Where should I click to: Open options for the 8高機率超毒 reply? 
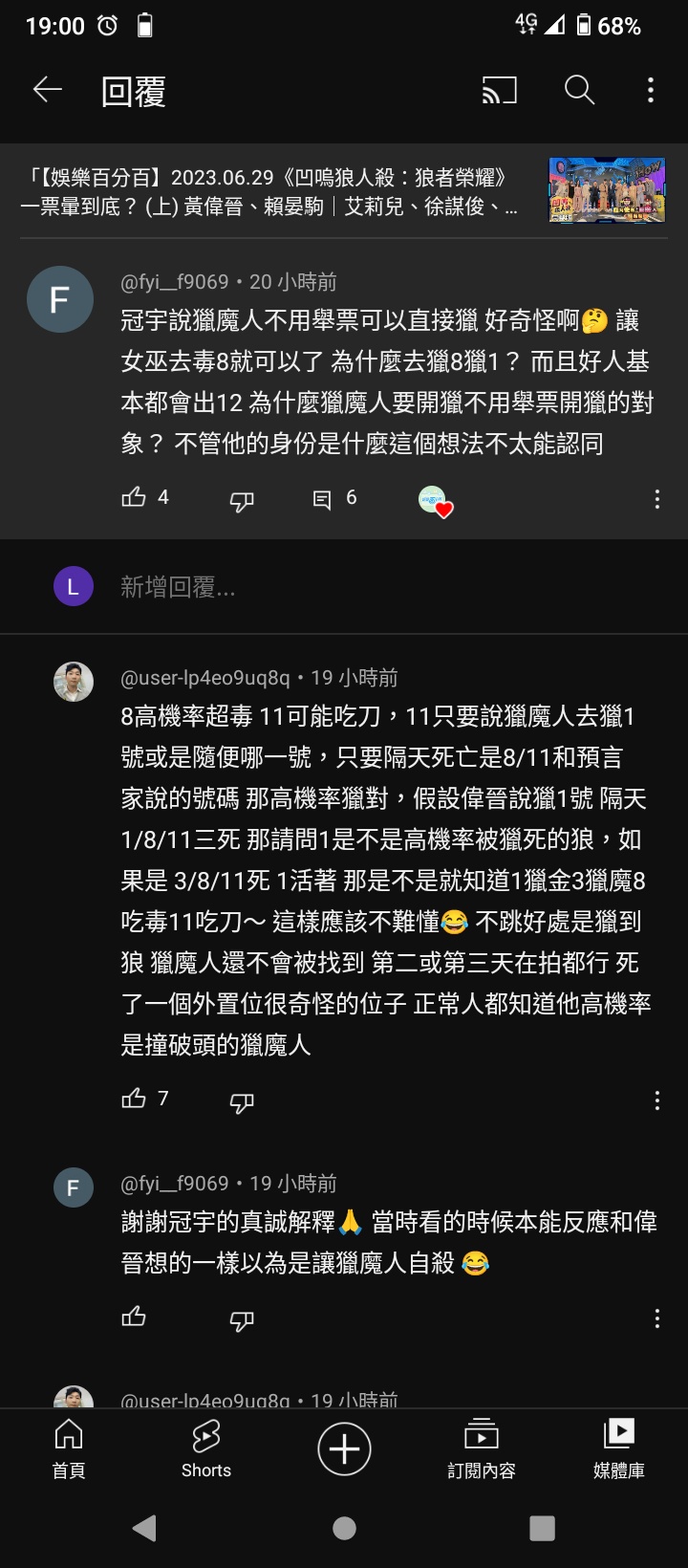[x=656, y=1100]
